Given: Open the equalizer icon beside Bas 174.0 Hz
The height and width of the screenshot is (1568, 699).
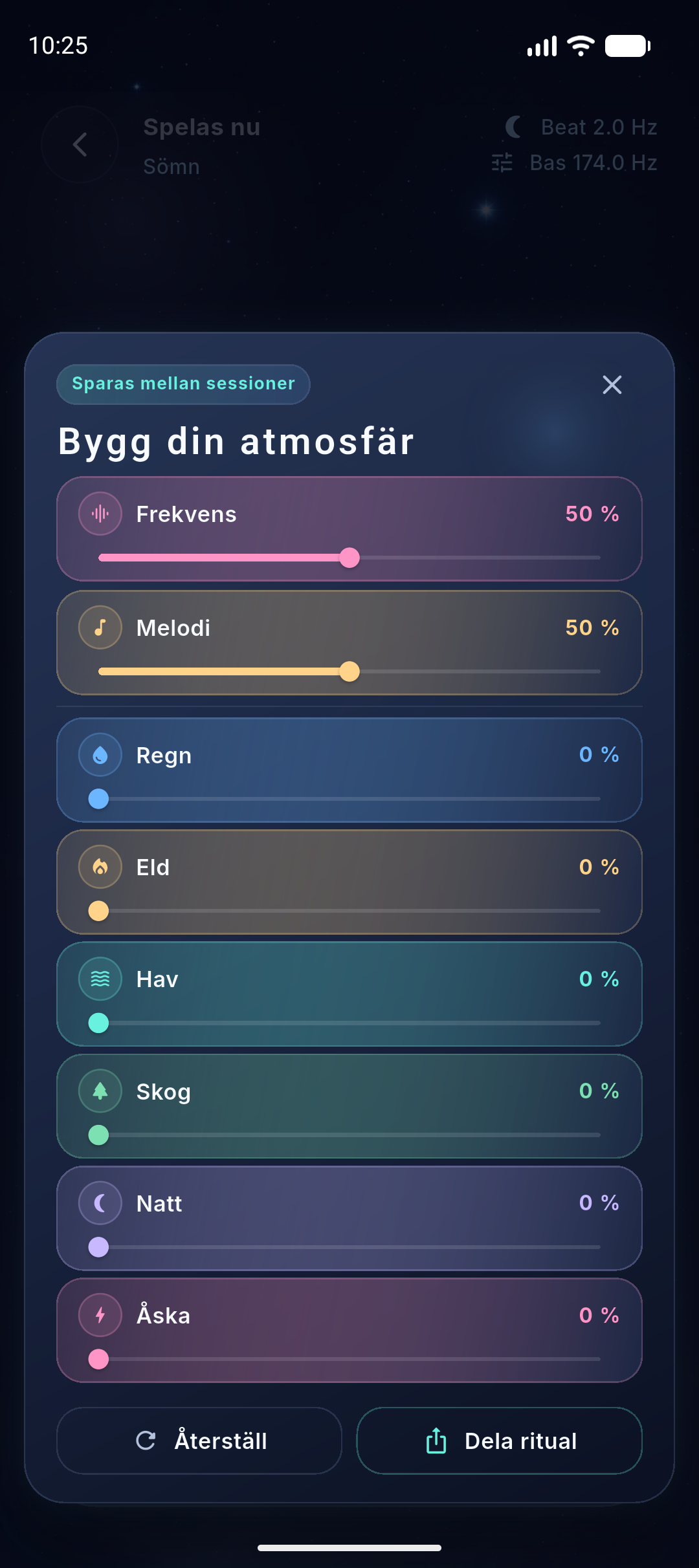Looking at the screenshot, I should (503, 163).
